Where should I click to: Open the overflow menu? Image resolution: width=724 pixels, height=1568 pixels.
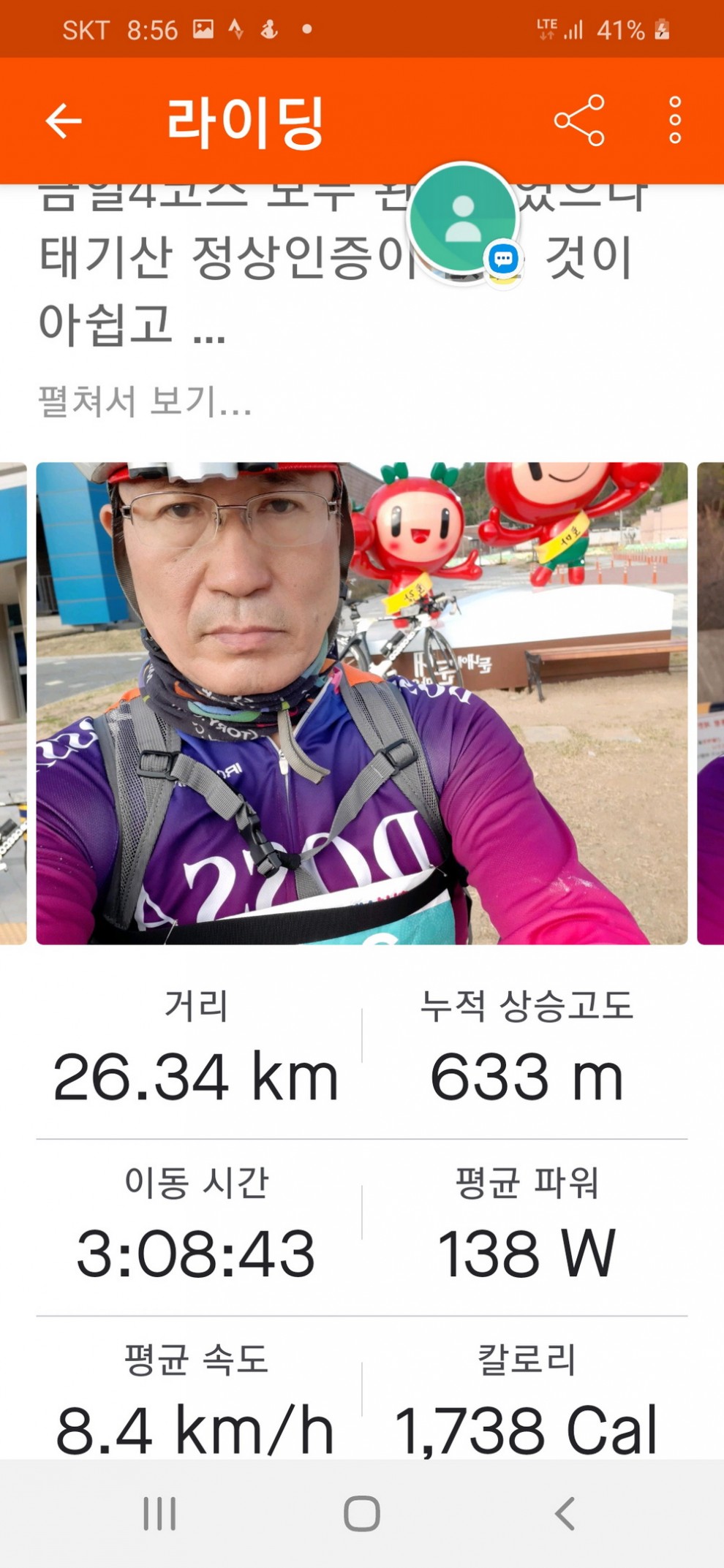pyautogui.click(x=674, y=121)
